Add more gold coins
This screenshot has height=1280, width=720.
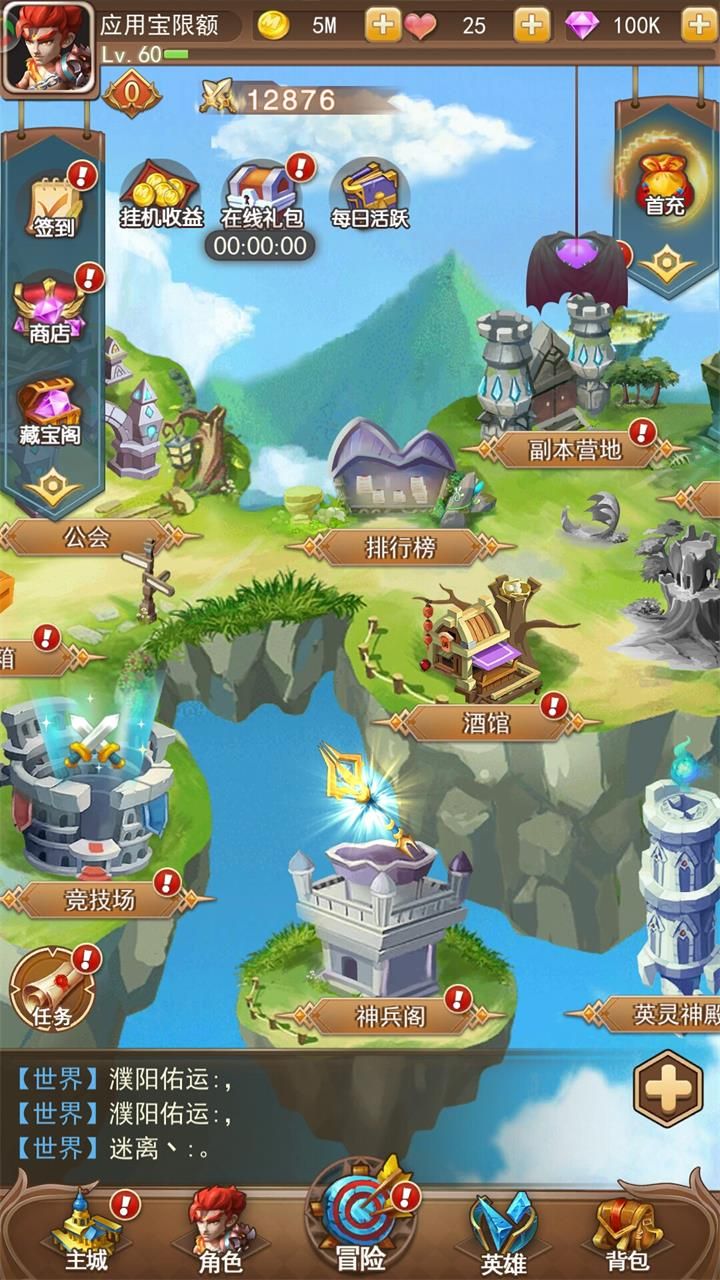[382, 25]
